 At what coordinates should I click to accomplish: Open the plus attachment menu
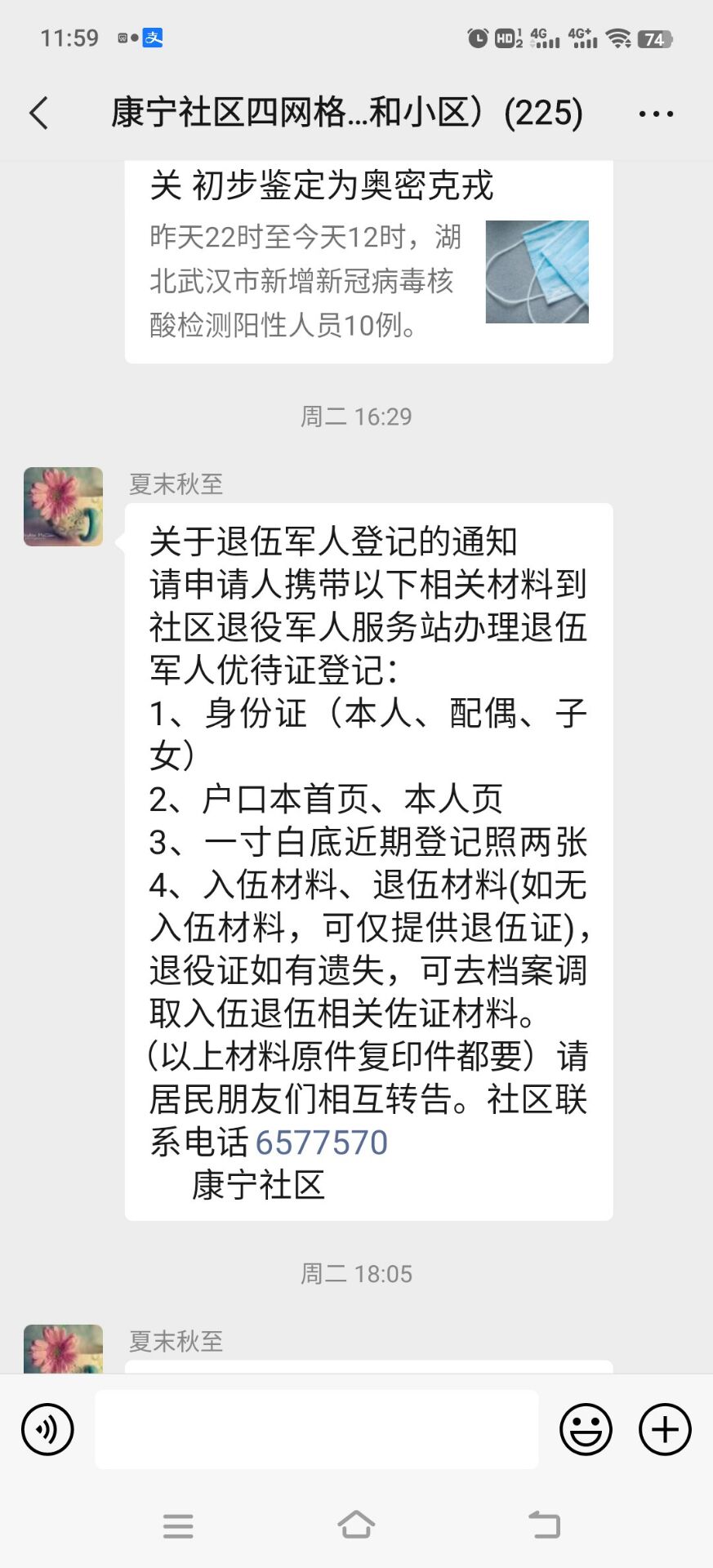point(665,1429)
